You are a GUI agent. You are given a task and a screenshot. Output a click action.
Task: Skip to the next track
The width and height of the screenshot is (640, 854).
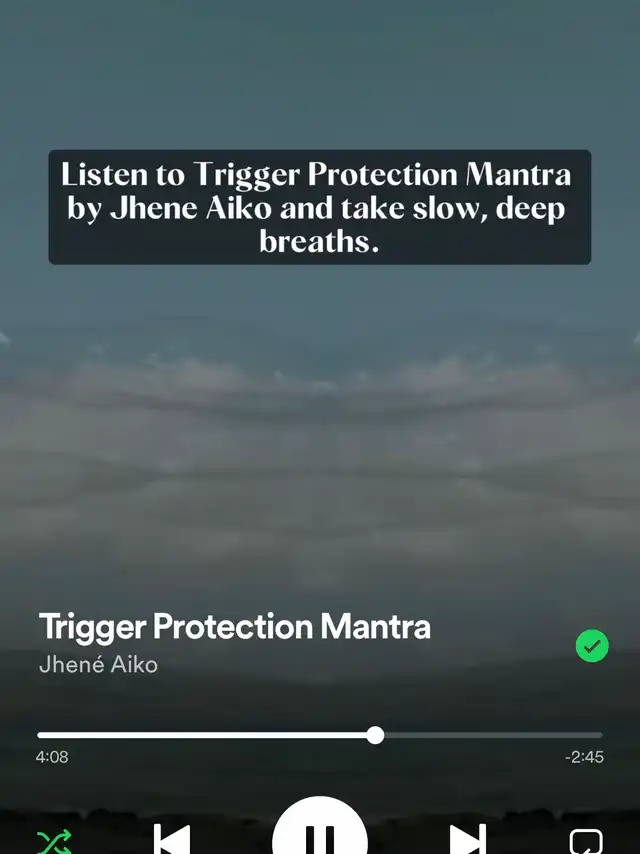click(468, 838)
